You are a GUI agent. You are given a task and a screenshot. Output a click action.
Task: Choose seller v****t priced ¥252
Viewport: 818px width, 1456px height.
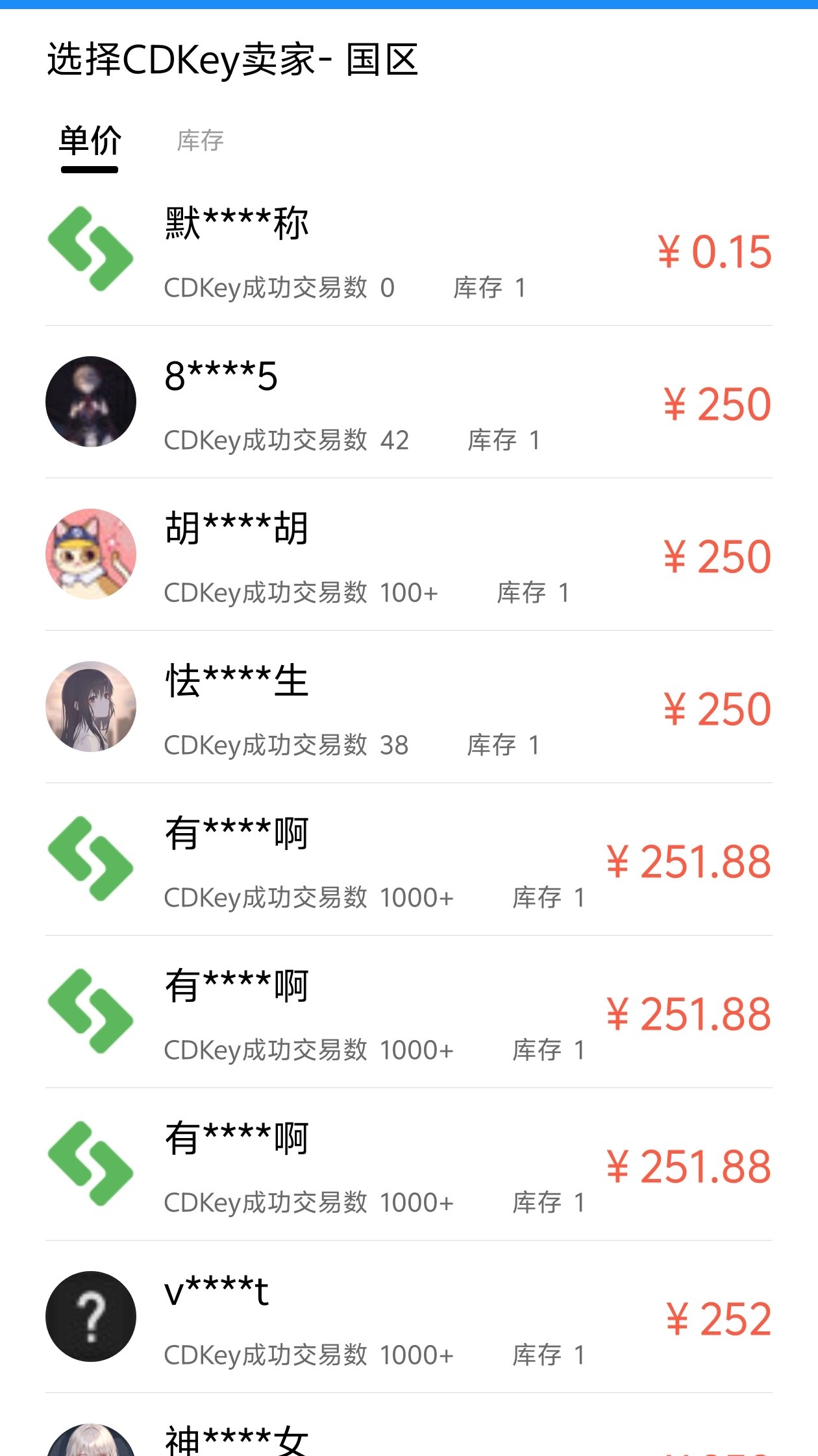[x=408, y=1318]
